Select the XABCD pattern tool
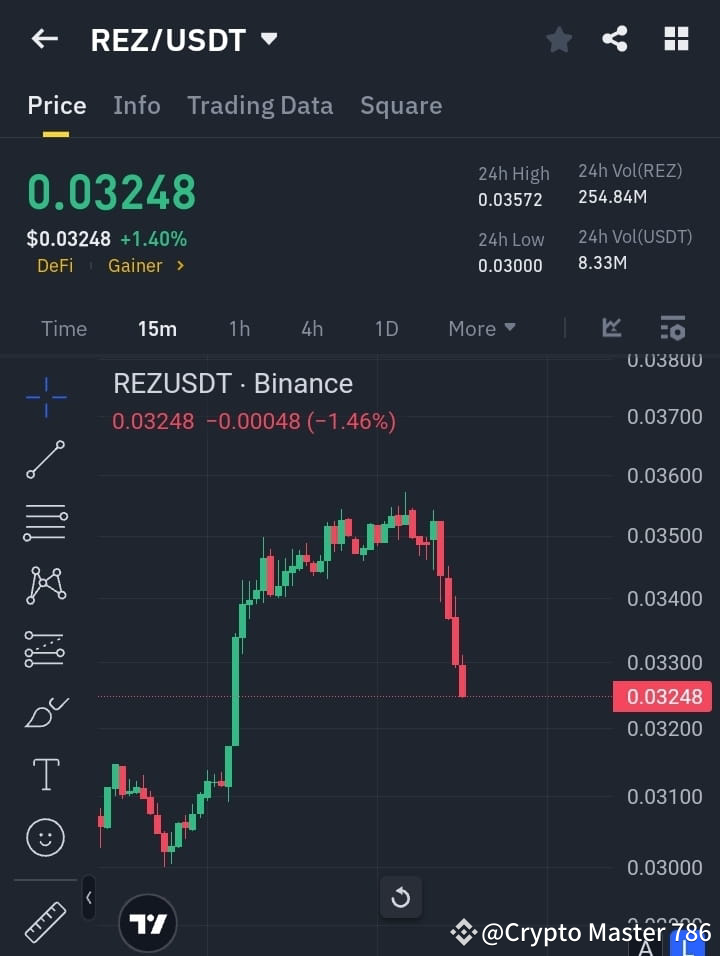 45,586
